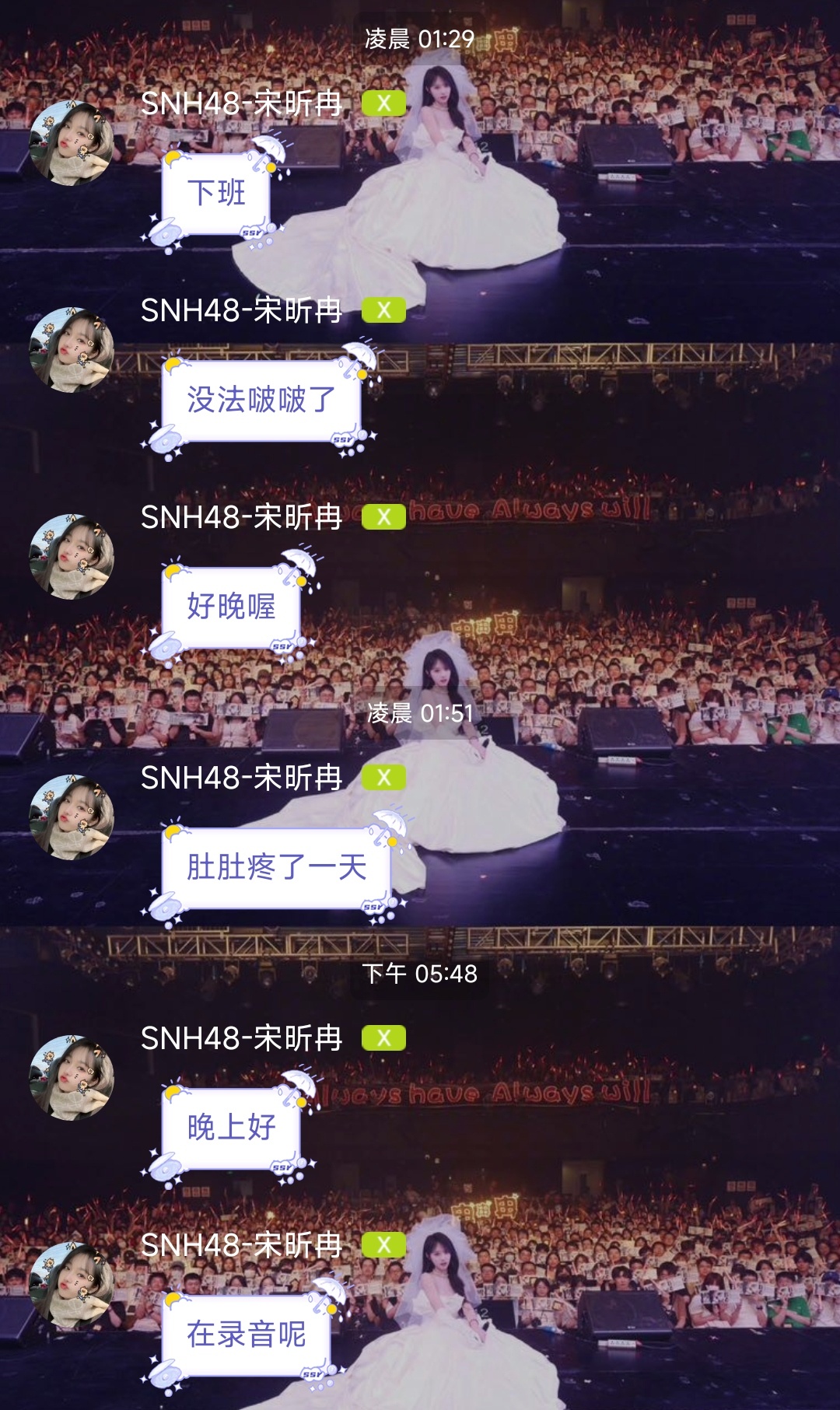Open the avatar beside 在录音呢
840x1410 pixels.
71,1283
